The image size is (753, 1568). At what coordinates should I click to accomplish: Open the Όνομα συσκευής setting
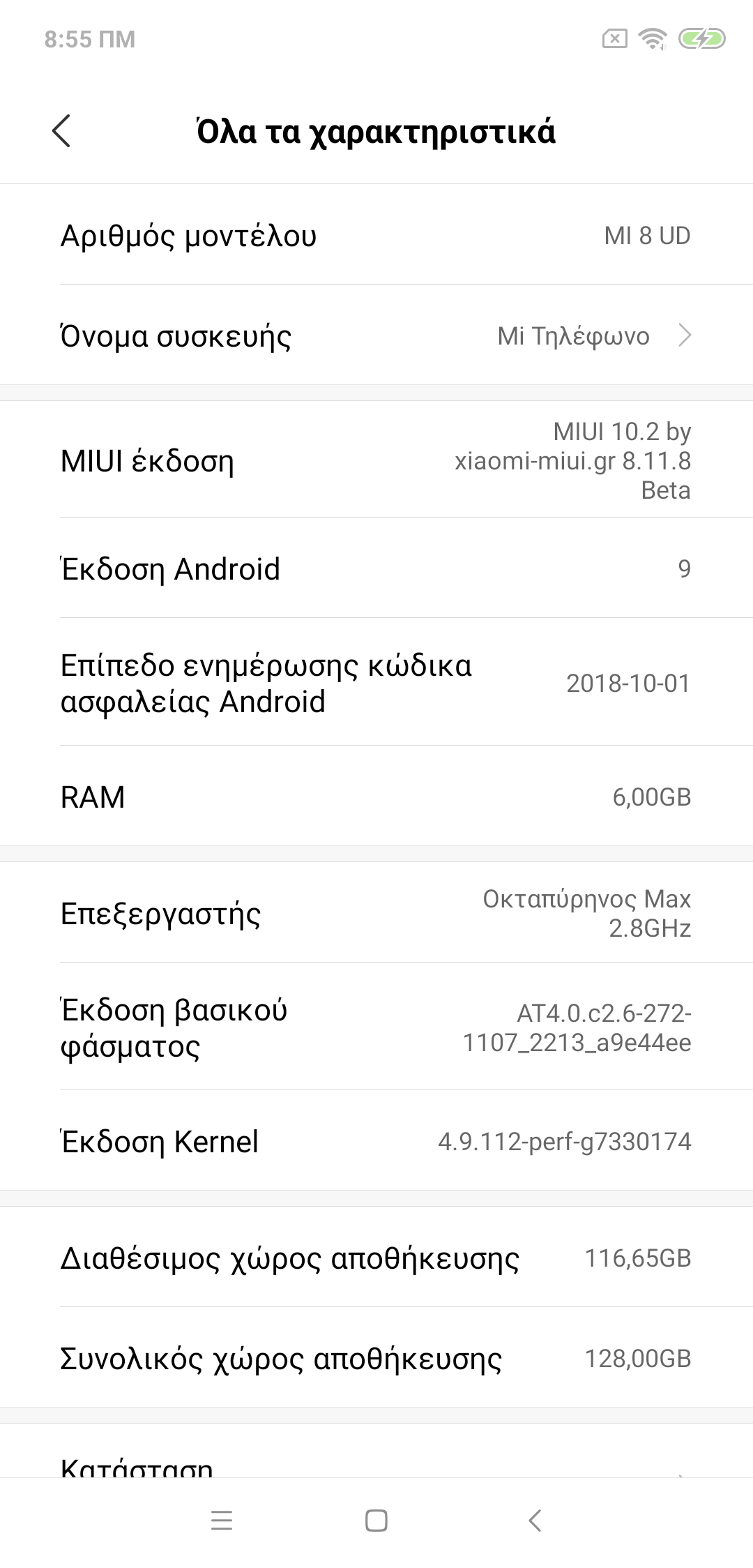[x=376, y=336]
